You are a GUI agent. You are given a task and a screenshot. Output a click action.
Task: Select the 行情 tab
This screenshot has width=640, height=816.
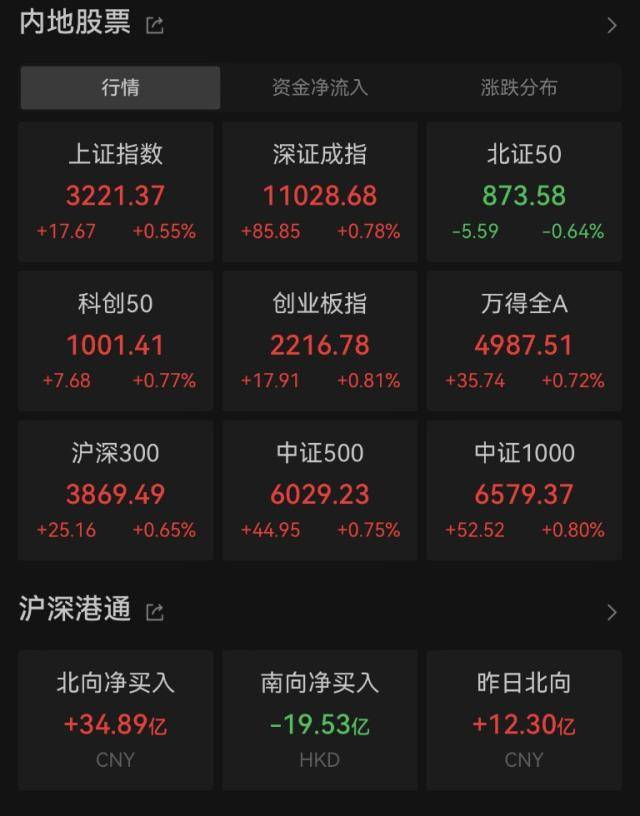pyautogui.click(x=120, y=88)
